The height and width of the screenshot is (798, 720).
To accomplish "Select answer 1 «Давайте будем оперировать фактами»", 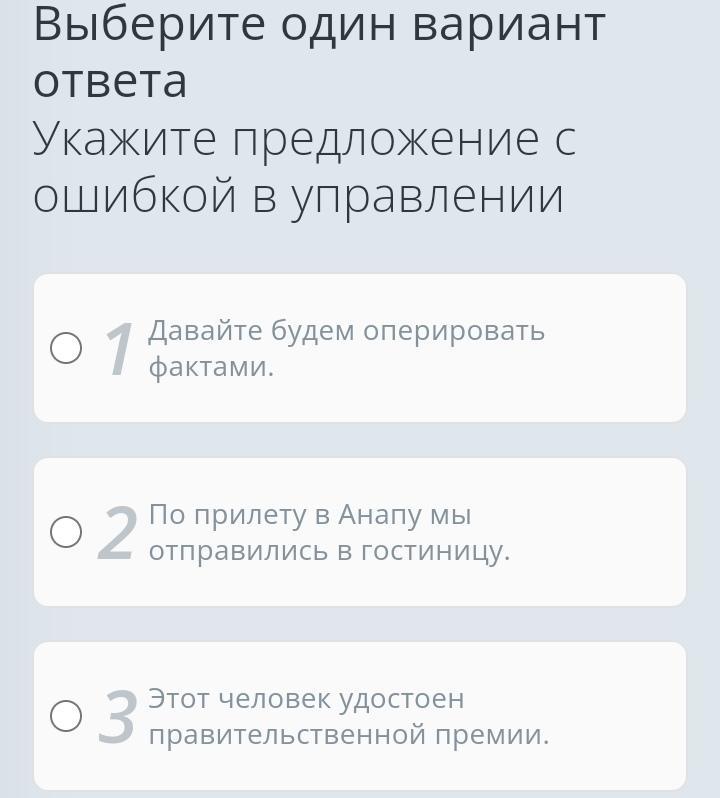I will (66, 349).
